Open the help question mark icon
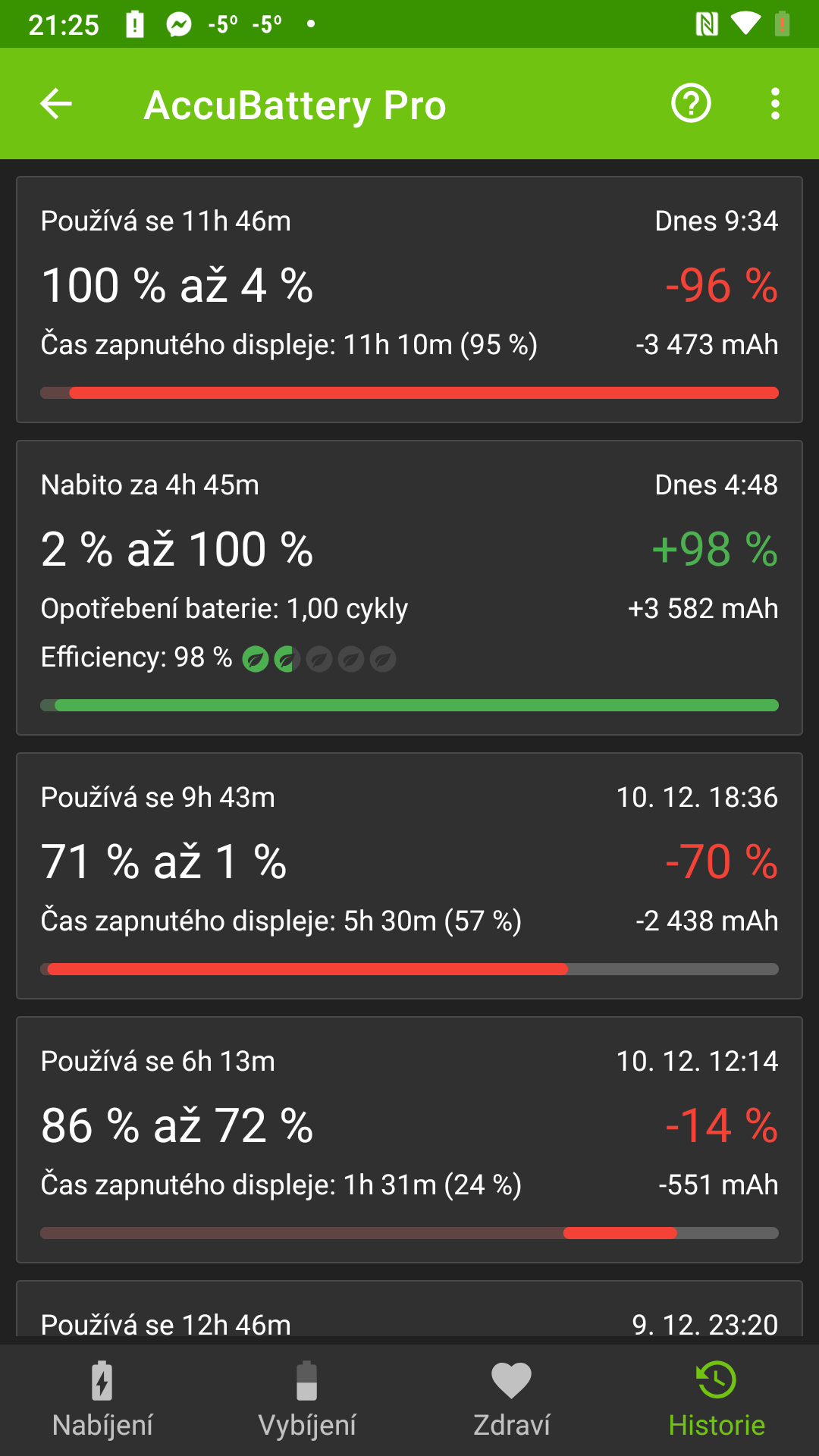The width and height of the screenshot is (819, 1456). coord(691,104)
